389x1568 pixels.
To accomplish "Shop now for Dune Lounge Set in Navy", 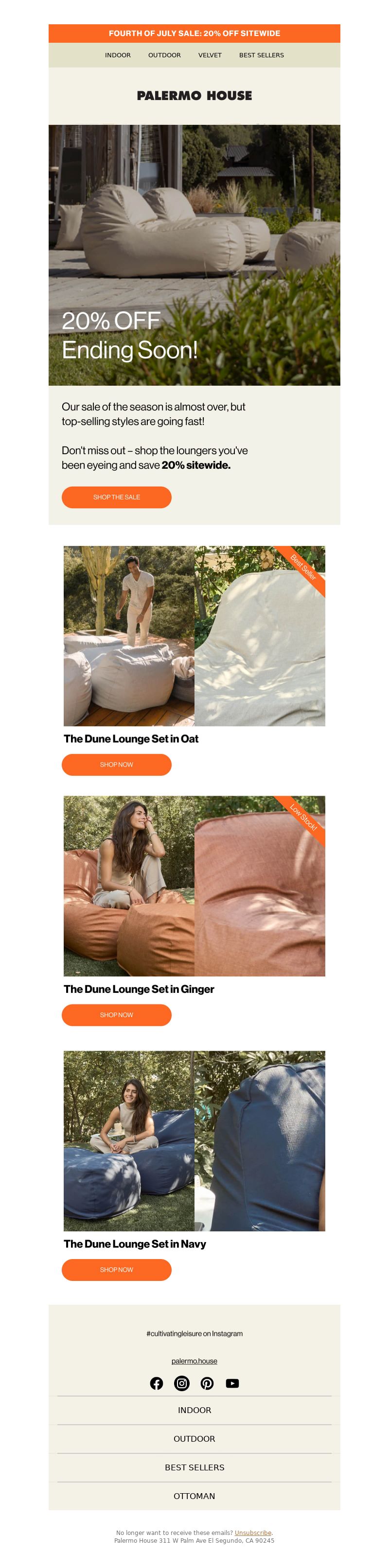I will (116, 1269).
